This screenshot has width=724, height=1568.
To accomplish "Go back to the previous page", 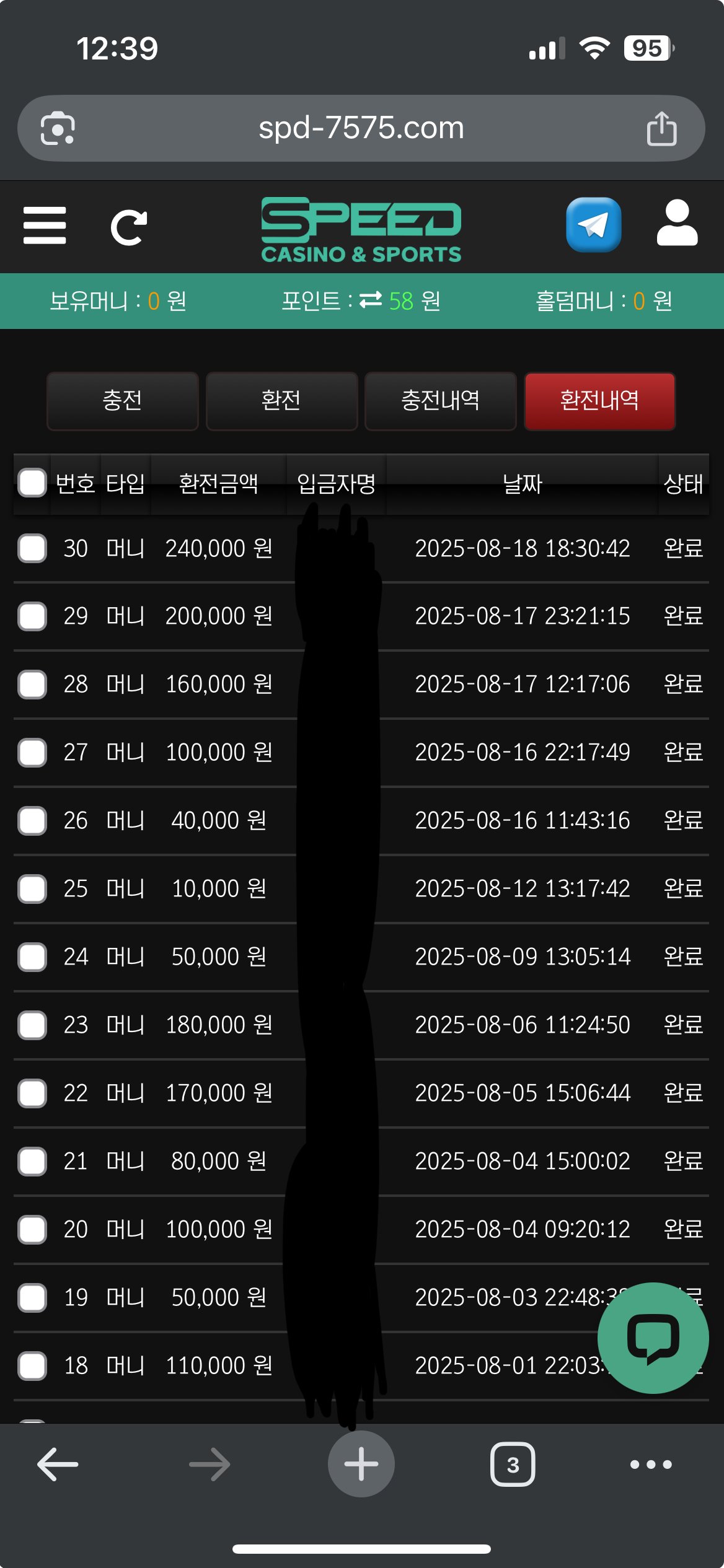I will [58, 1465].
